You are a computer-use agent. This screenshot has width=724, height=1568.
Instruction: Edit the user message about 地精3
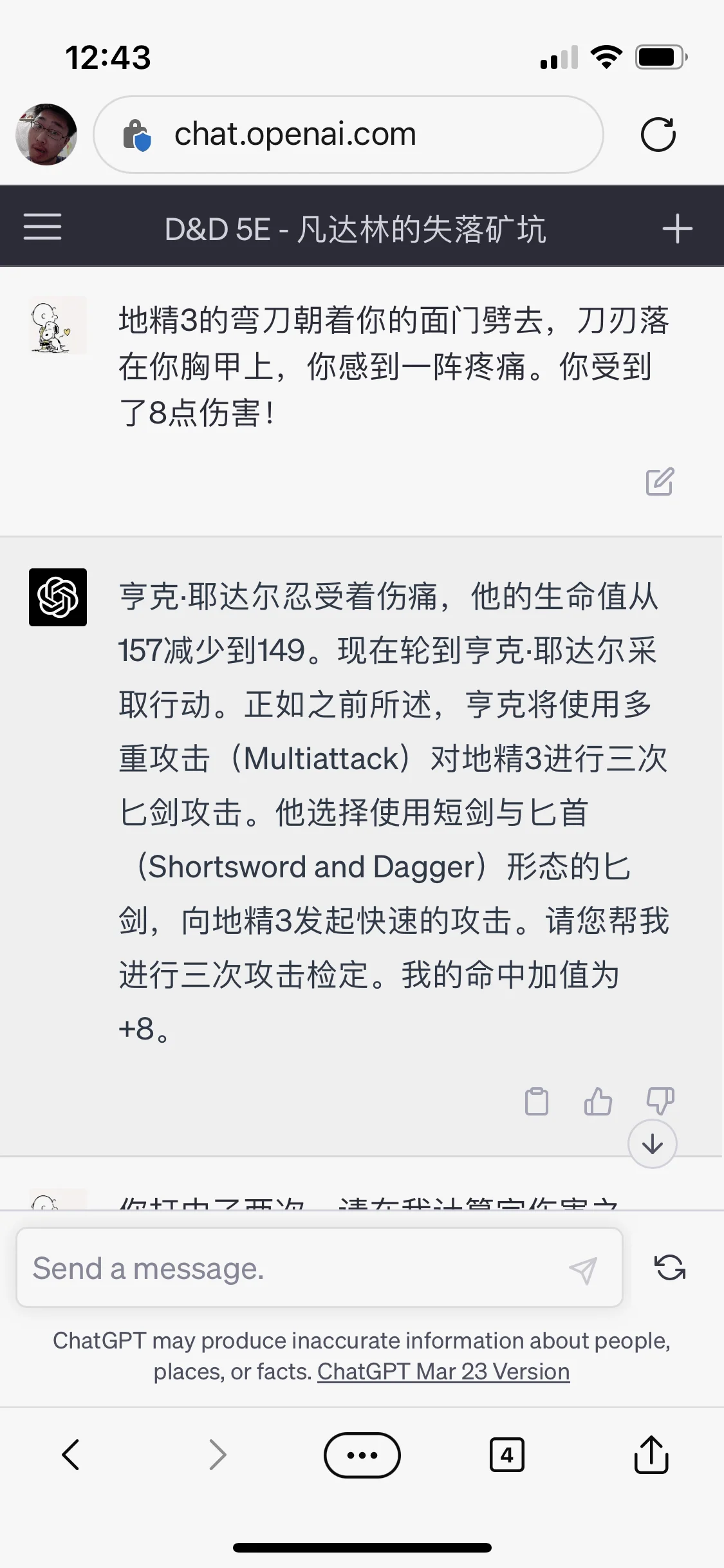pos(660,481)
